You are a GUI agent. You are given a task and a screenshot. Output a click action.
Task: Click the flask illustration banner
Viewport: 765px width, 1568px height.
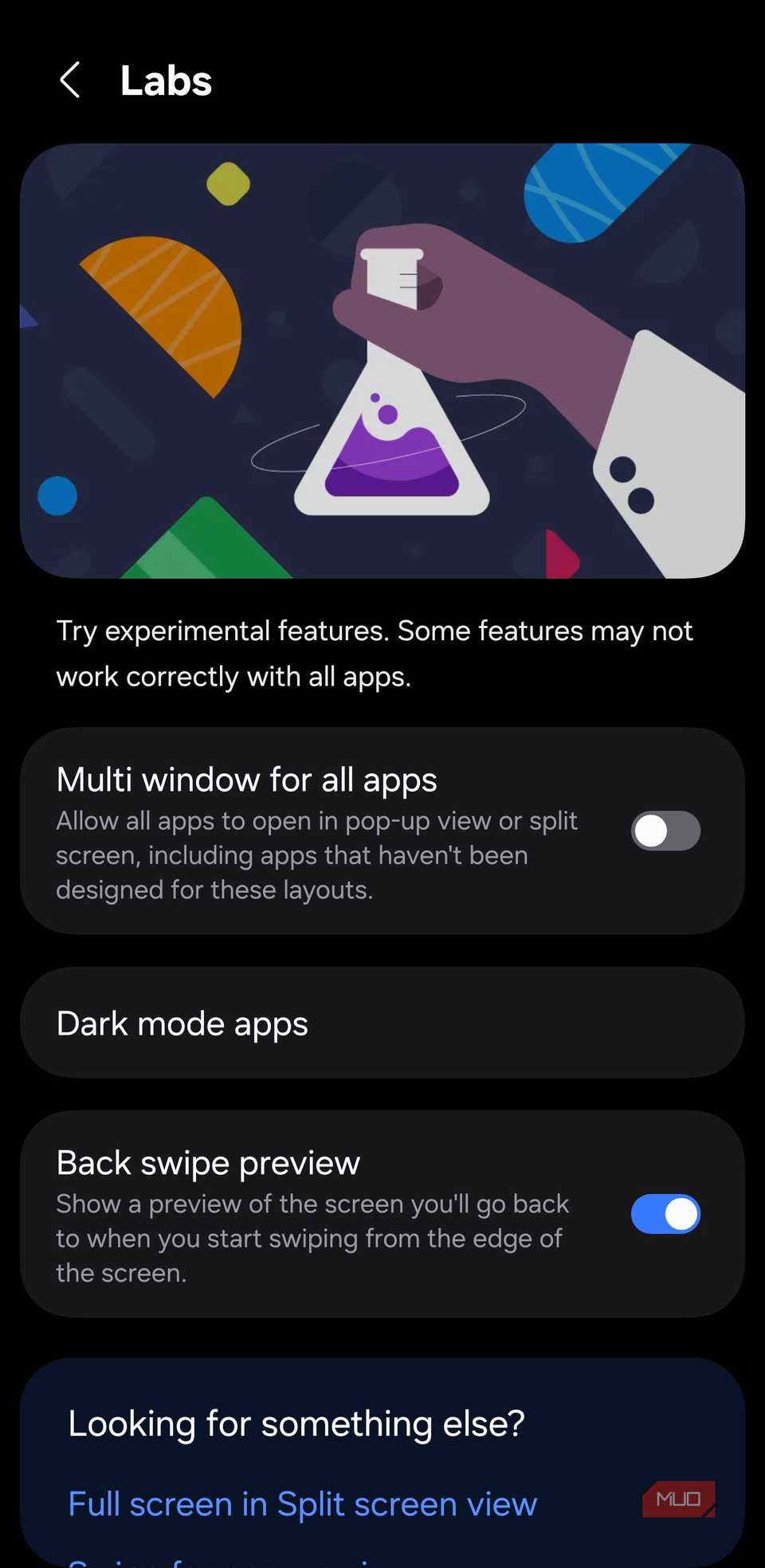pyautogui.click(x=382, y=360)
